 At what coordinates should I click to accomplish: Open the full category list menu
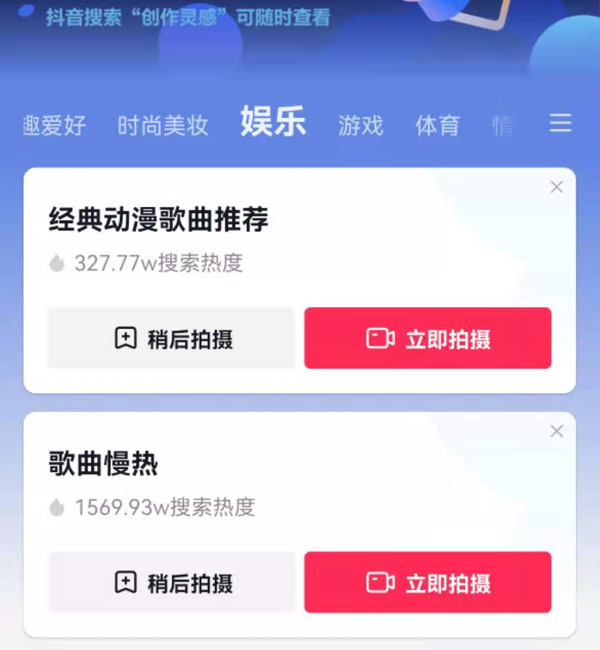(x=561, y=123)
